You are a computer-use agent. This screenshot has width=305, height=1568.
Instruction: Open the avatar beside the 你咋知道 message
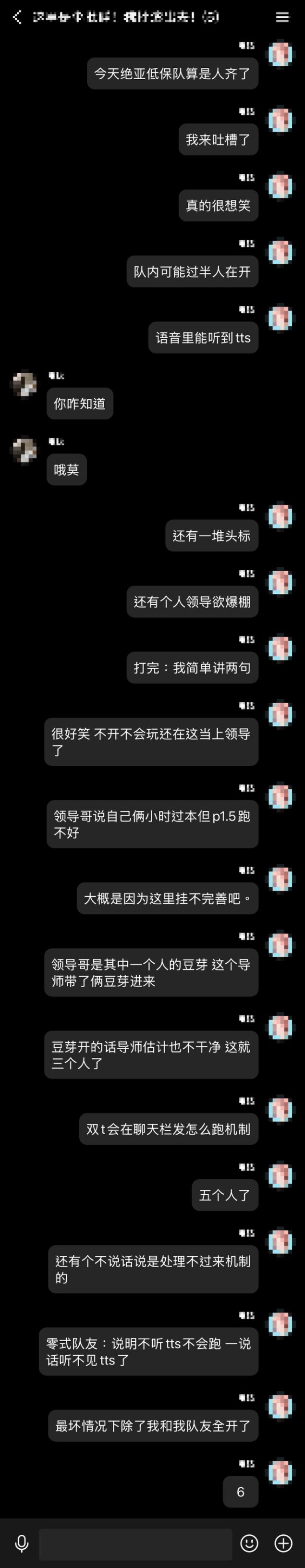pyautogui.click(x=25, y=384)
